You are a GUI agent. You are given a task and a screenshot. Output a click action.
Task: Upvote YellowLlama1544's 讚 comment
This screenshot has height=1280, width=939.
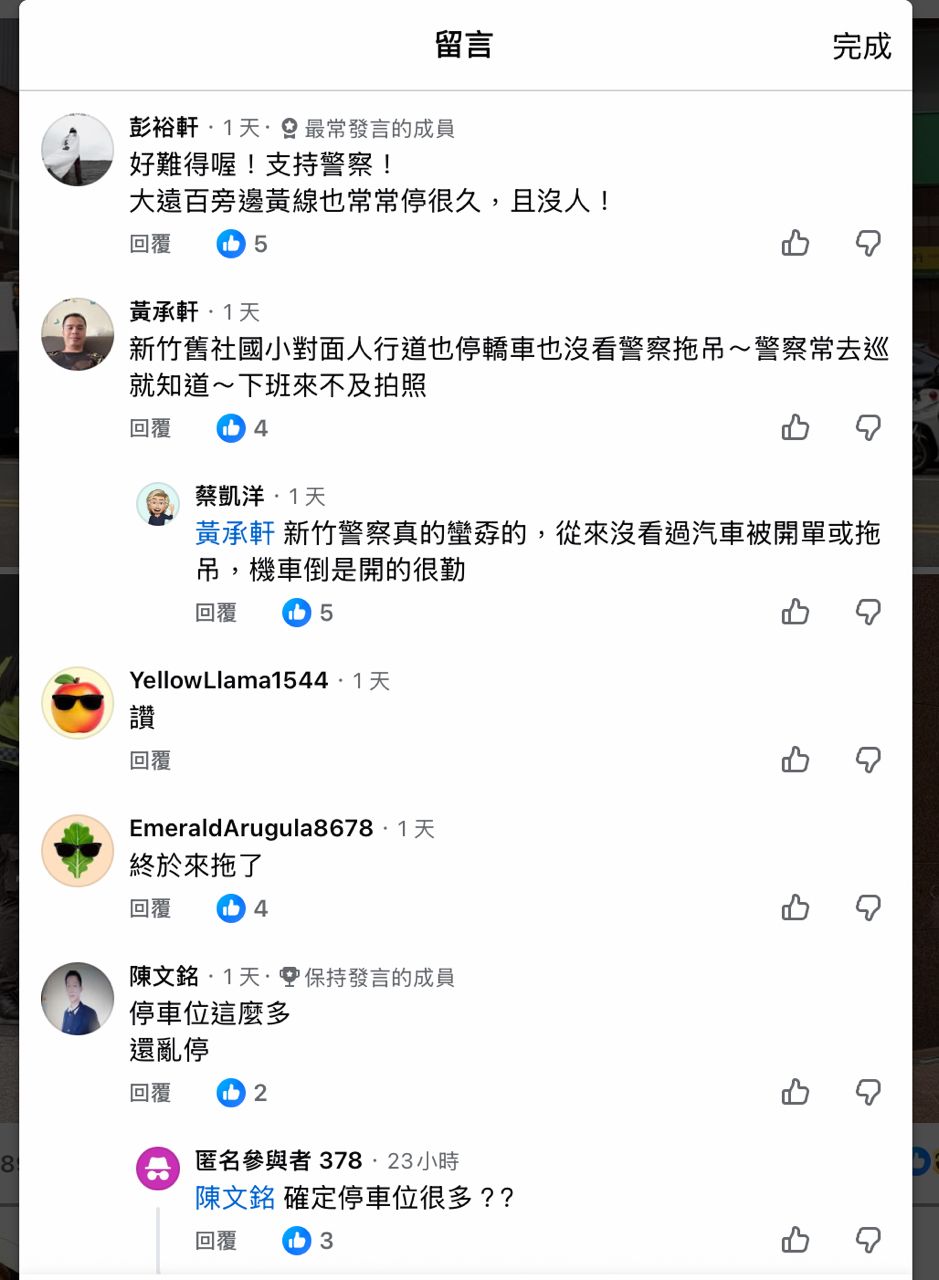coord(795,760)
